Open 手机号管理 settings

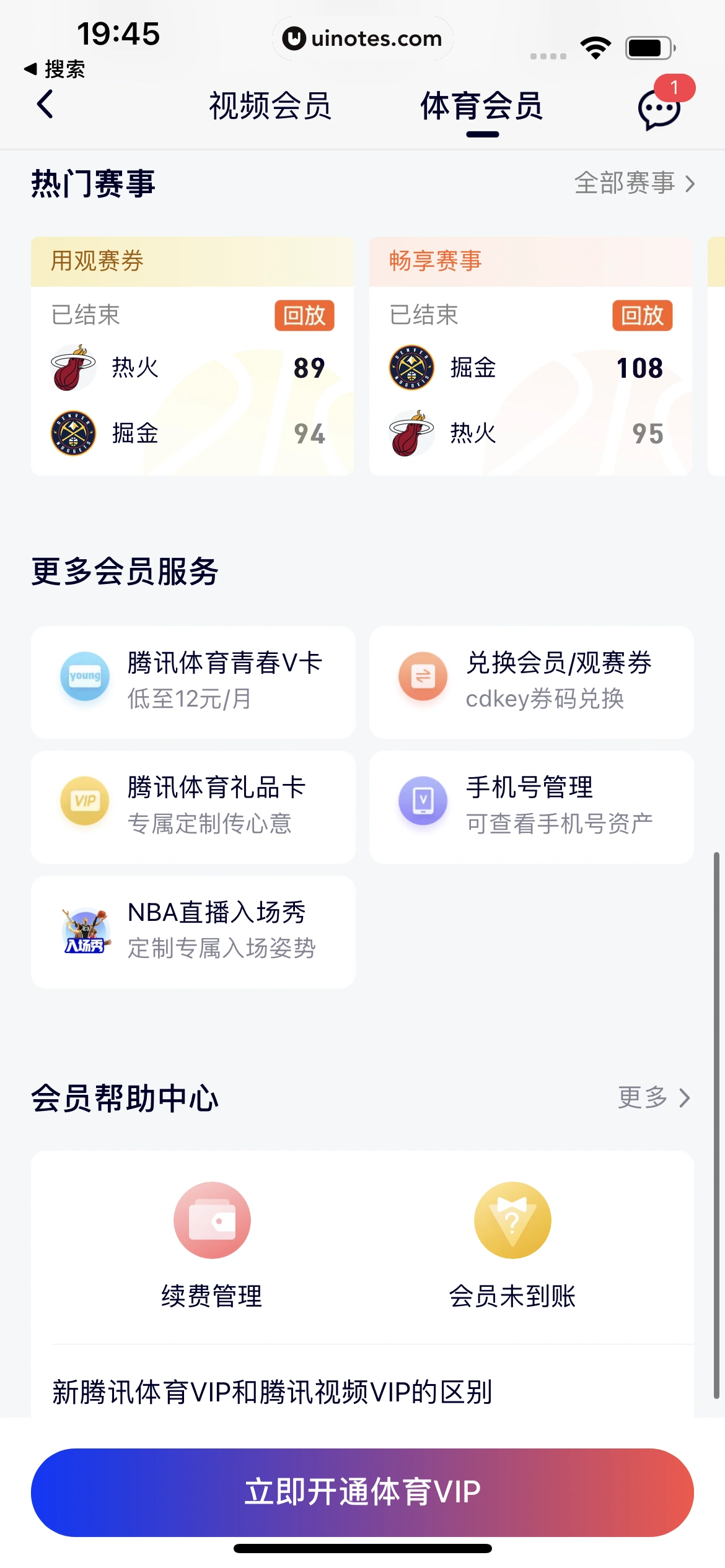[x=531, y=806]
